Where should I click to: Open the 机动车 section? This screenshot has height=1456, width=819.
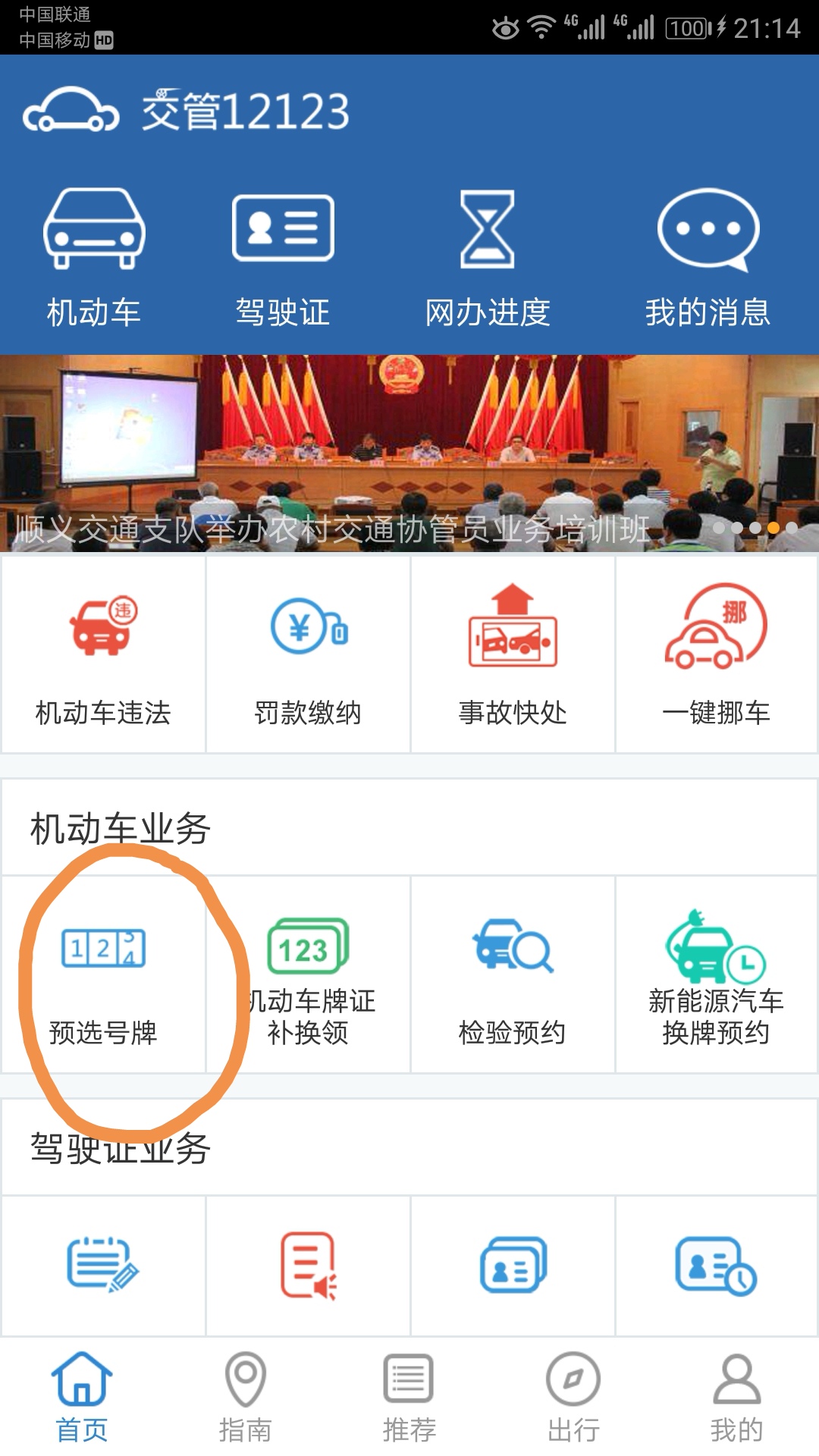pos(94,259)
